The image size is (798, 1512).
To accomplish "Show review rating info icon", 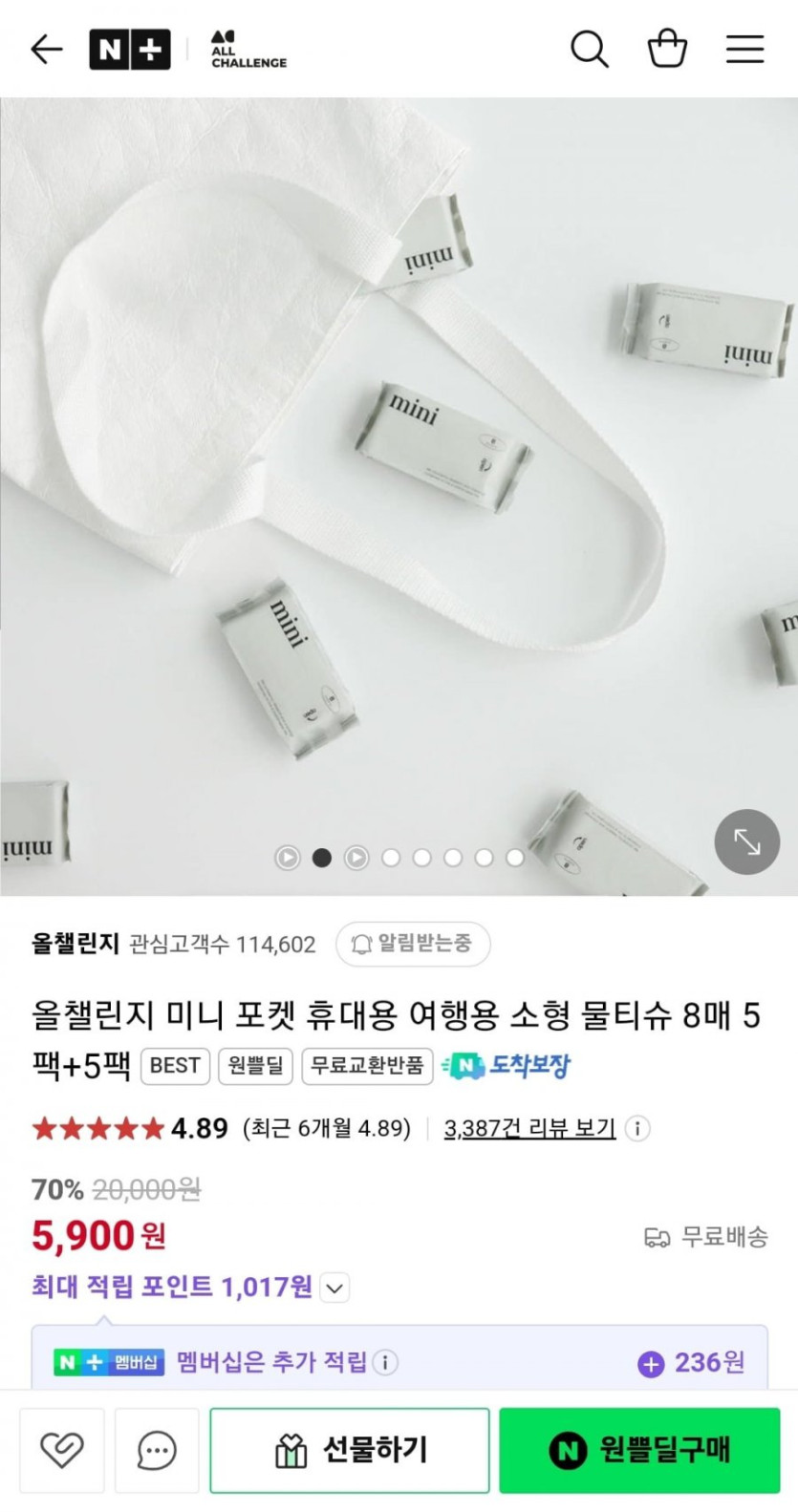I will [x=637, y=1128].
